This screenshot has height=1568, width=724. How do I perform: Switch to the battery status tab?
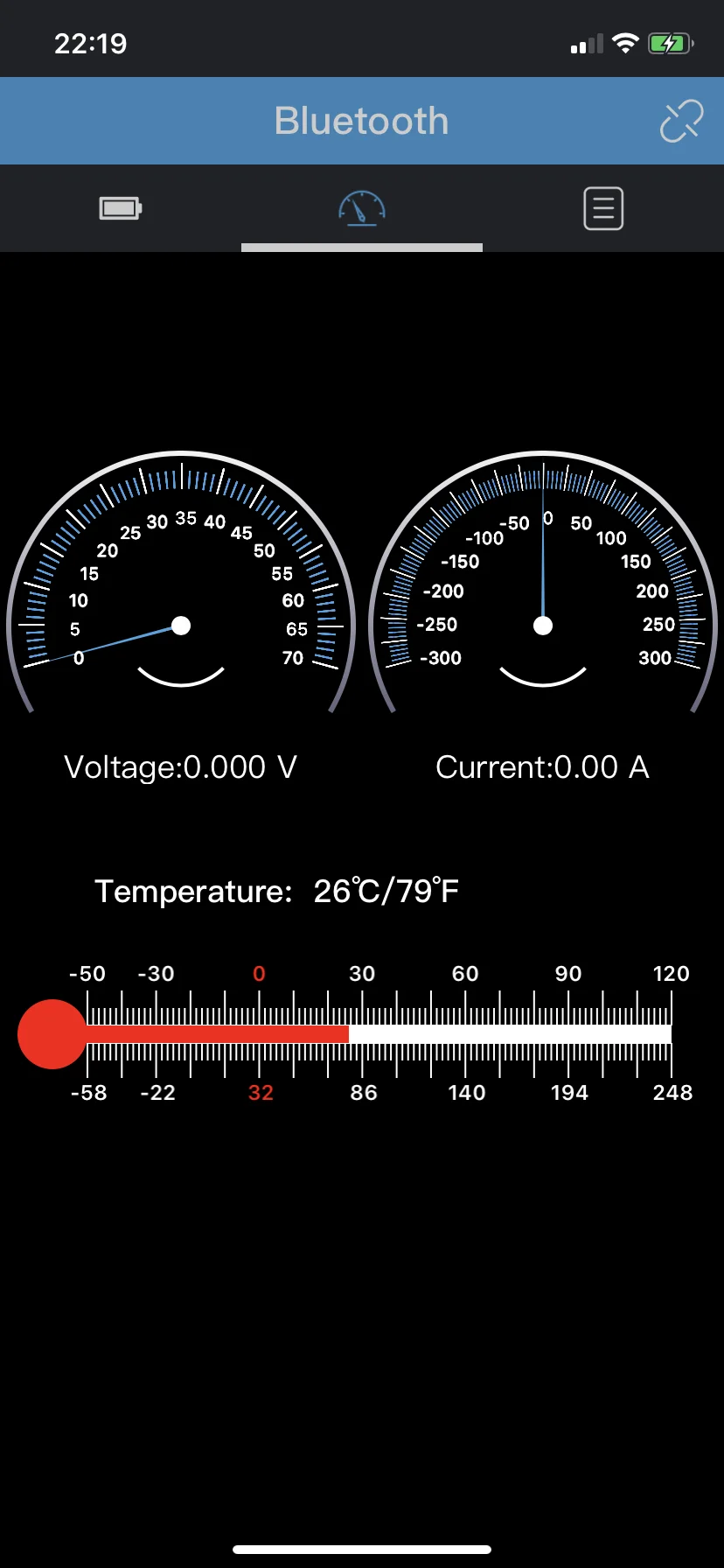click(121, 208)
